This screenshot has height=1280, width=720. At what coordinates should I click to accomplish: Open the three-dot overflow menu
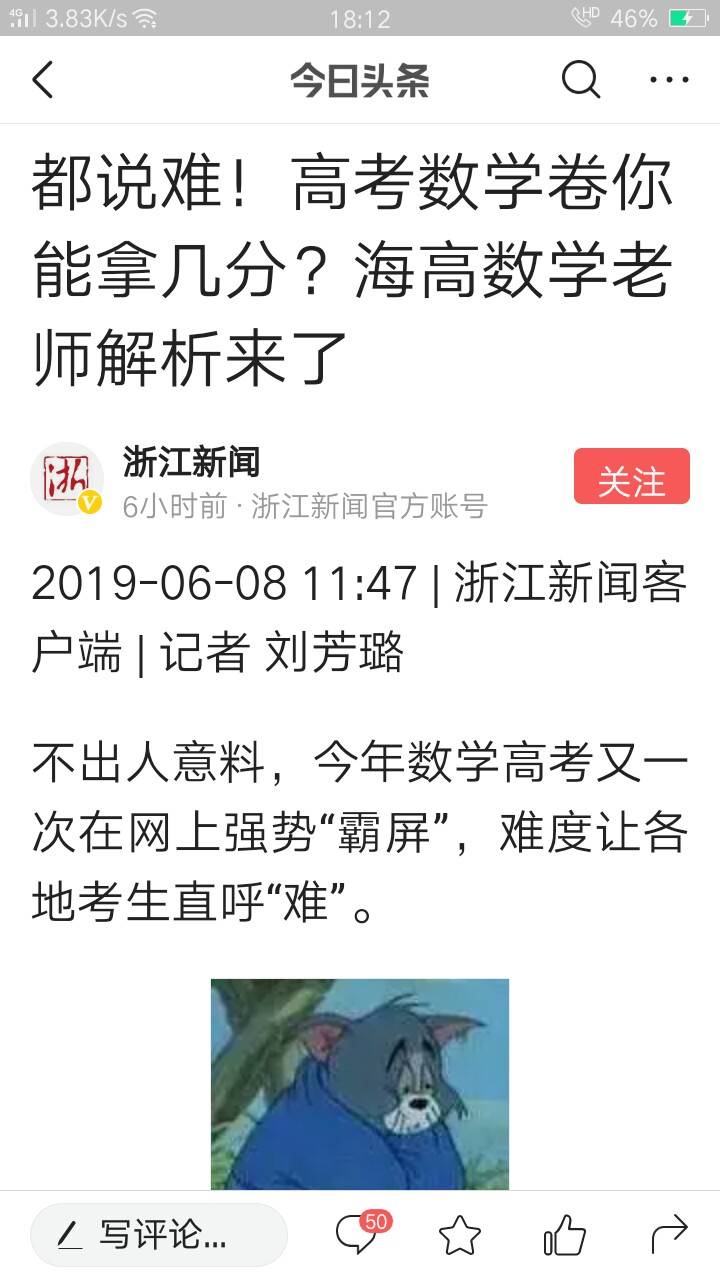[x=669, y=79]
